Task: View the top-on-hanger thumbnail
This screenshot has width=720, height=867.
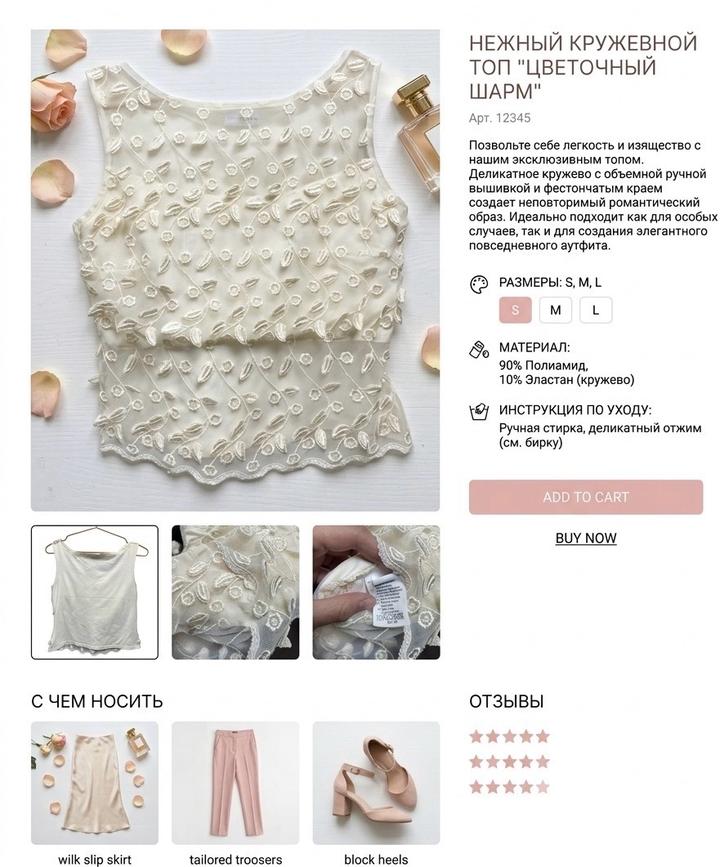Action: (95, 592)
